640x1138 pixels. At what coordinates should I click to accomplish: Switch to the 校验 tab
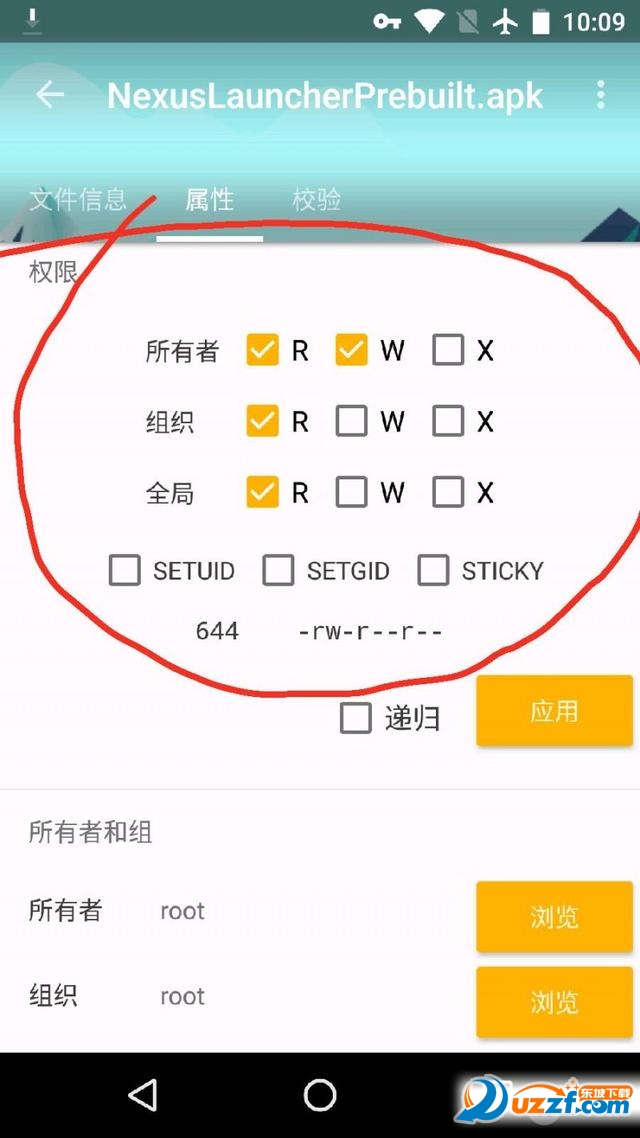coord(316,199)
